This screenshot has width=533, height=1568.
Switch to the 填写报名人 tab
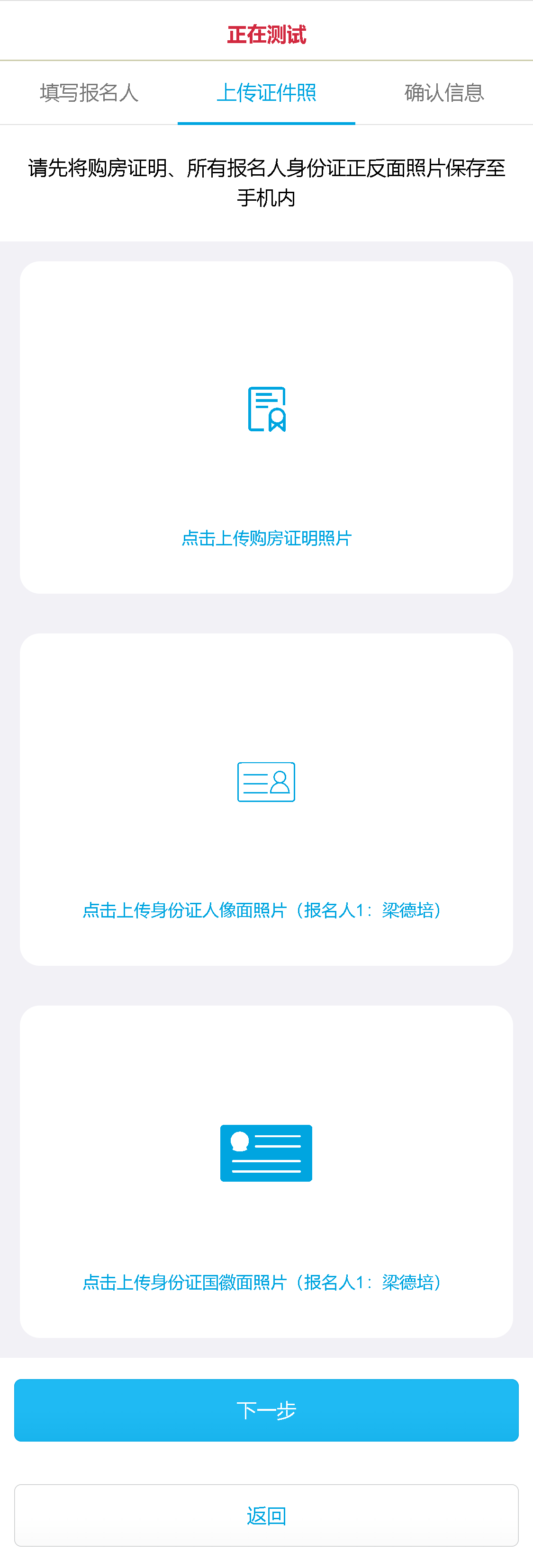89,92
